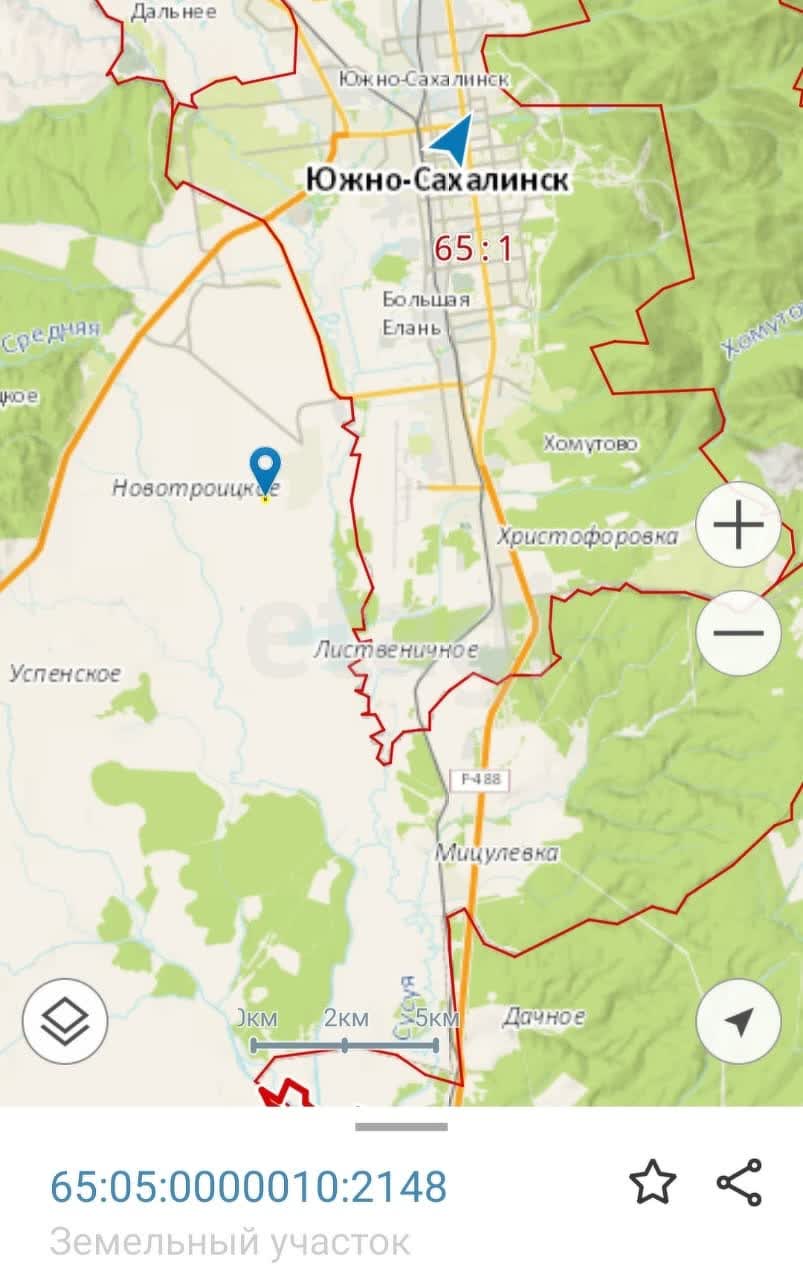Expand the plot details panel handle
Viewport: 803px width, 1280px height.
pos(401,1127)
